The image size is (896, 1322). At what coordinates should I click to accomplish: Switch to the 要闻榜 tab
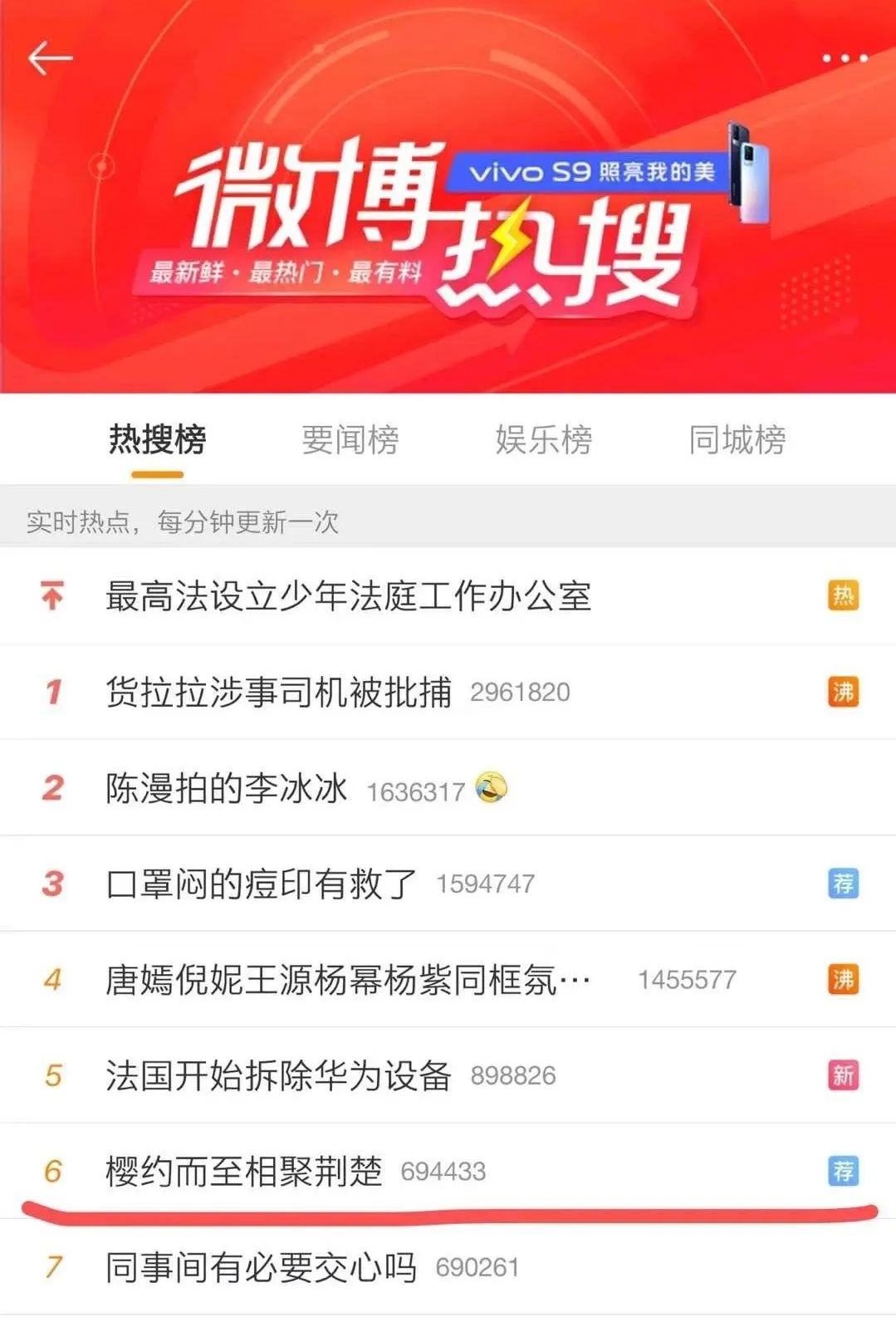click(x=350, y=439)
